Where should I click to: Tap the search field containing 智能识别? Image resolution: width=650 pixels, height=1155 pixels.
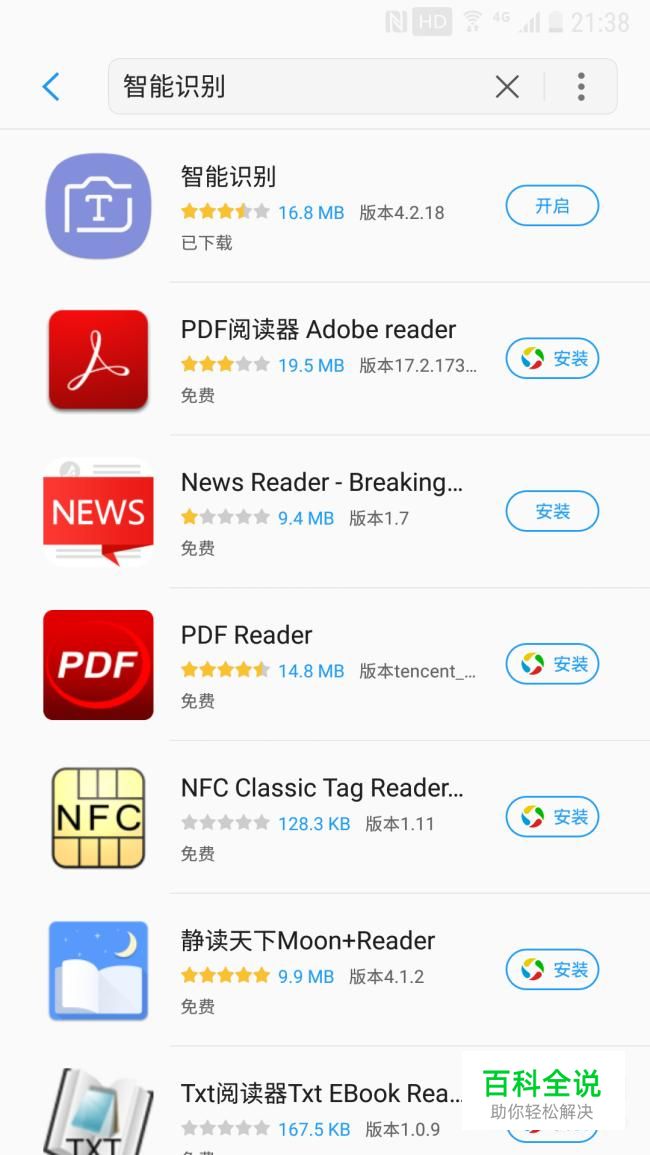pos(300,87)
